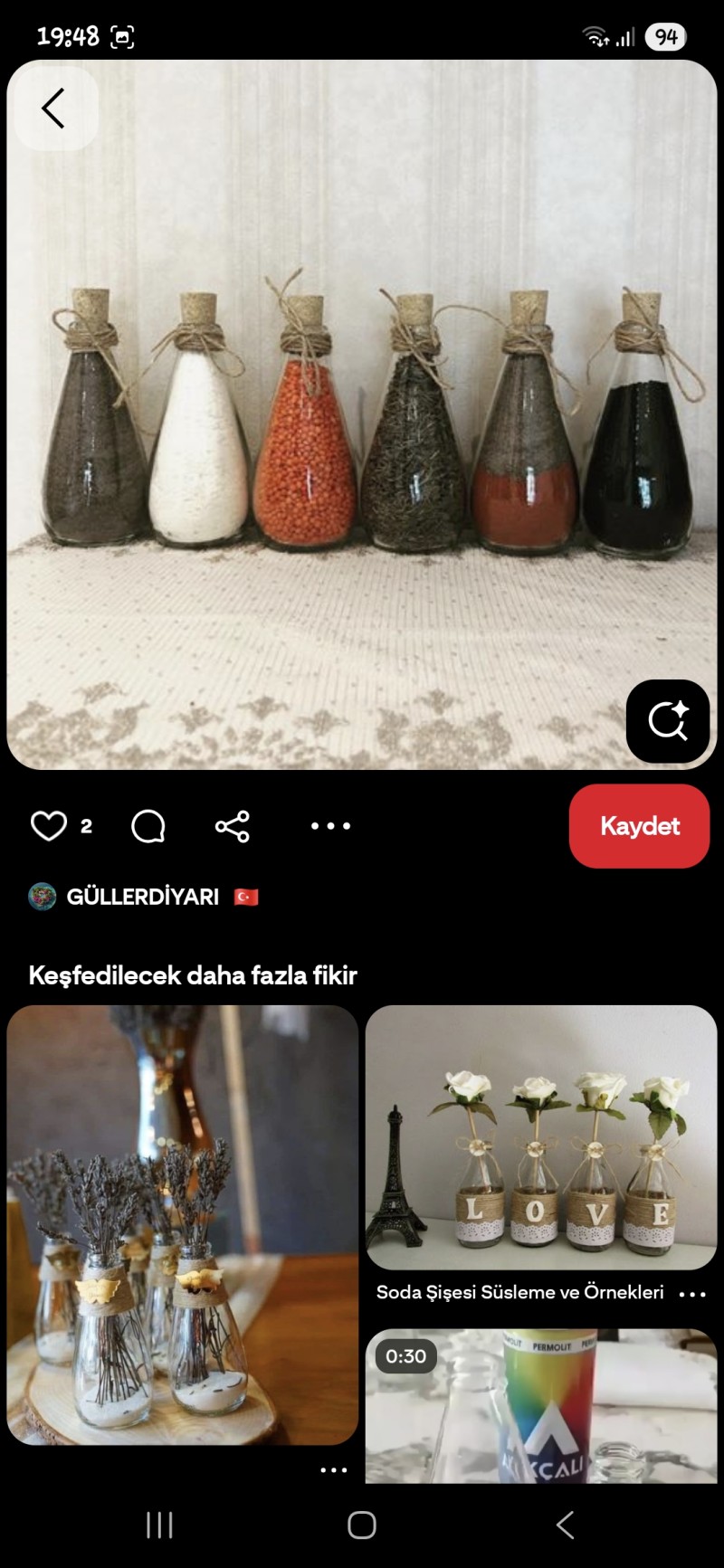
Task: Tap the Android home button
Action: click(361, 1525)
